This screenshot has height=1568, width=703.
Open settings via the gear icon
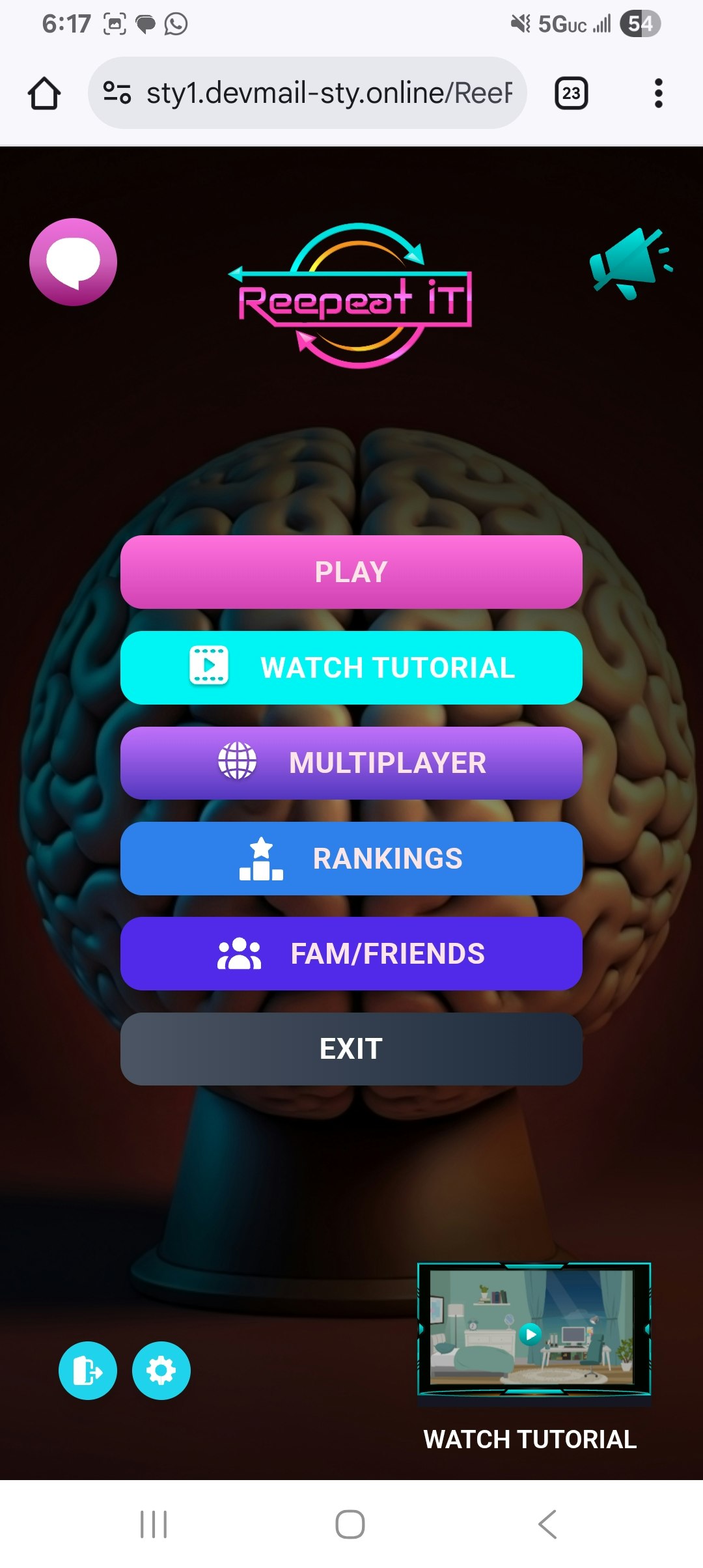click(x=161, y=1371)
